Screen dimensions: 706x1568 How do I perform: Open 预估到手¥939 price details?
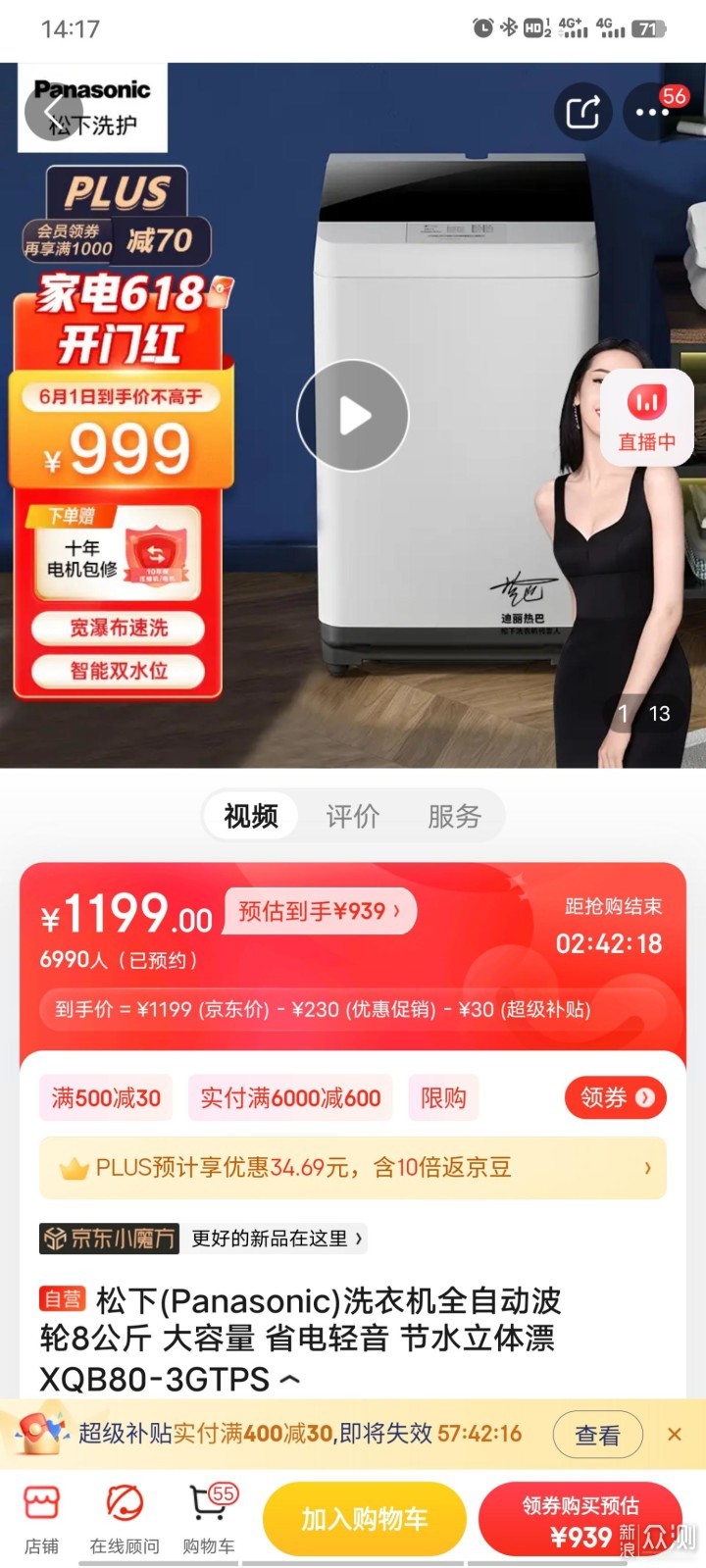tap(320, 912)
